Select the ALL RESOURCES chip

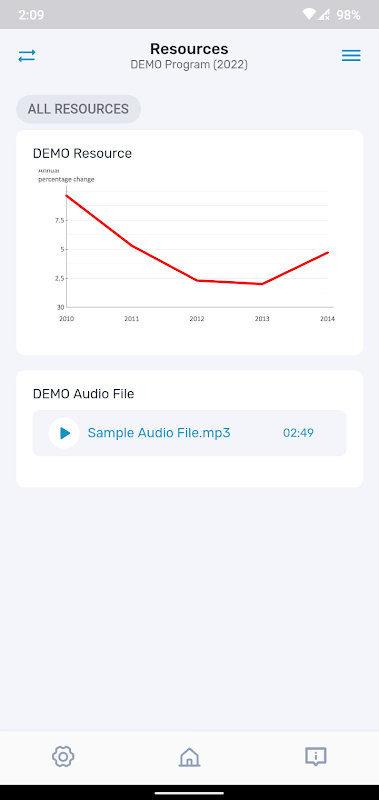[78, 109]
